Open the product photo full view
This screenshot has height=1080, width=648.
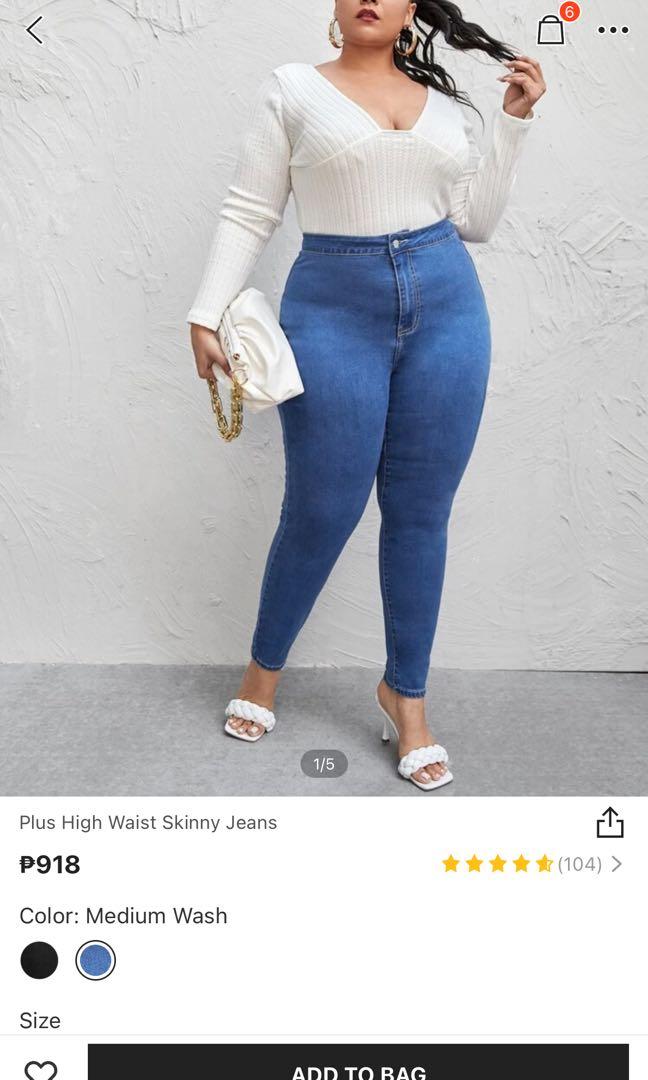pos(324,398)
